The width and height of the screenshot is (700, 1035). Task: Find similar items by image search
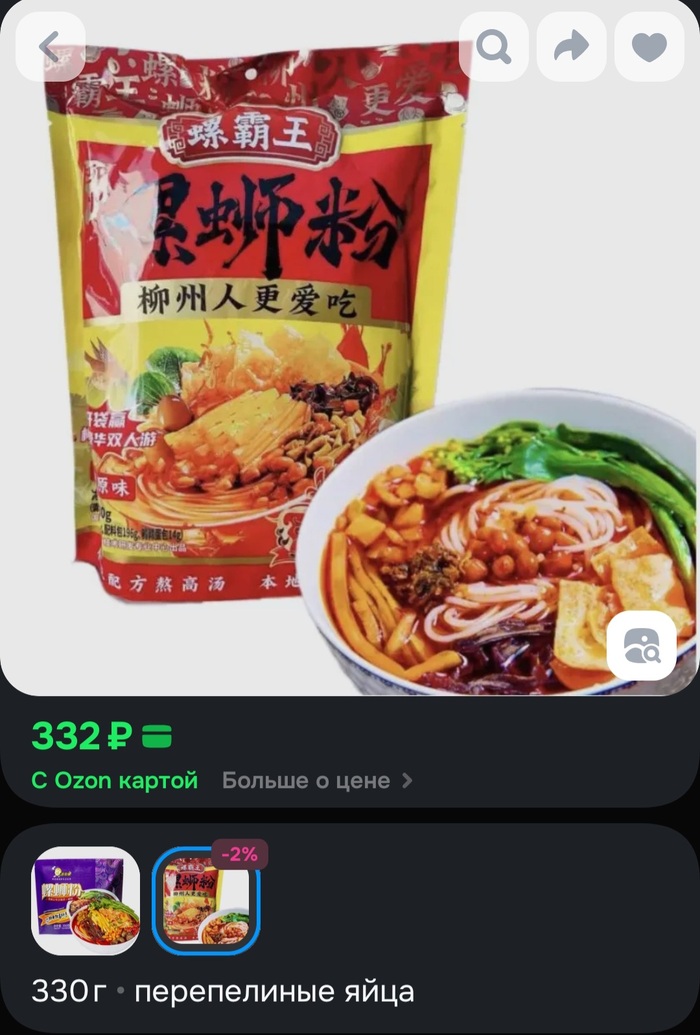pos(642,645)
